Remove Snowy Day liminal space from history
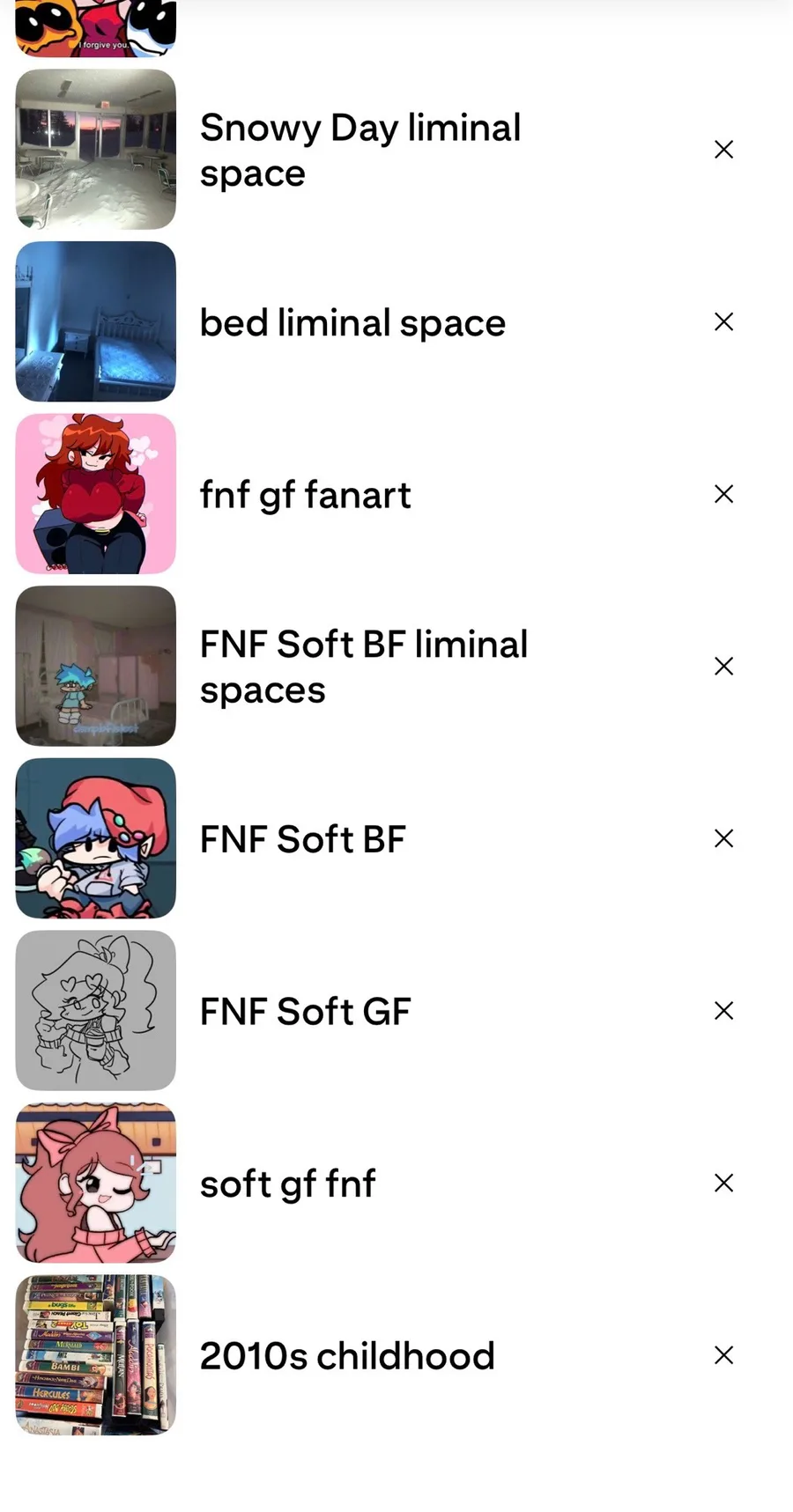The image size is (793, 1512). coord(723,150)
